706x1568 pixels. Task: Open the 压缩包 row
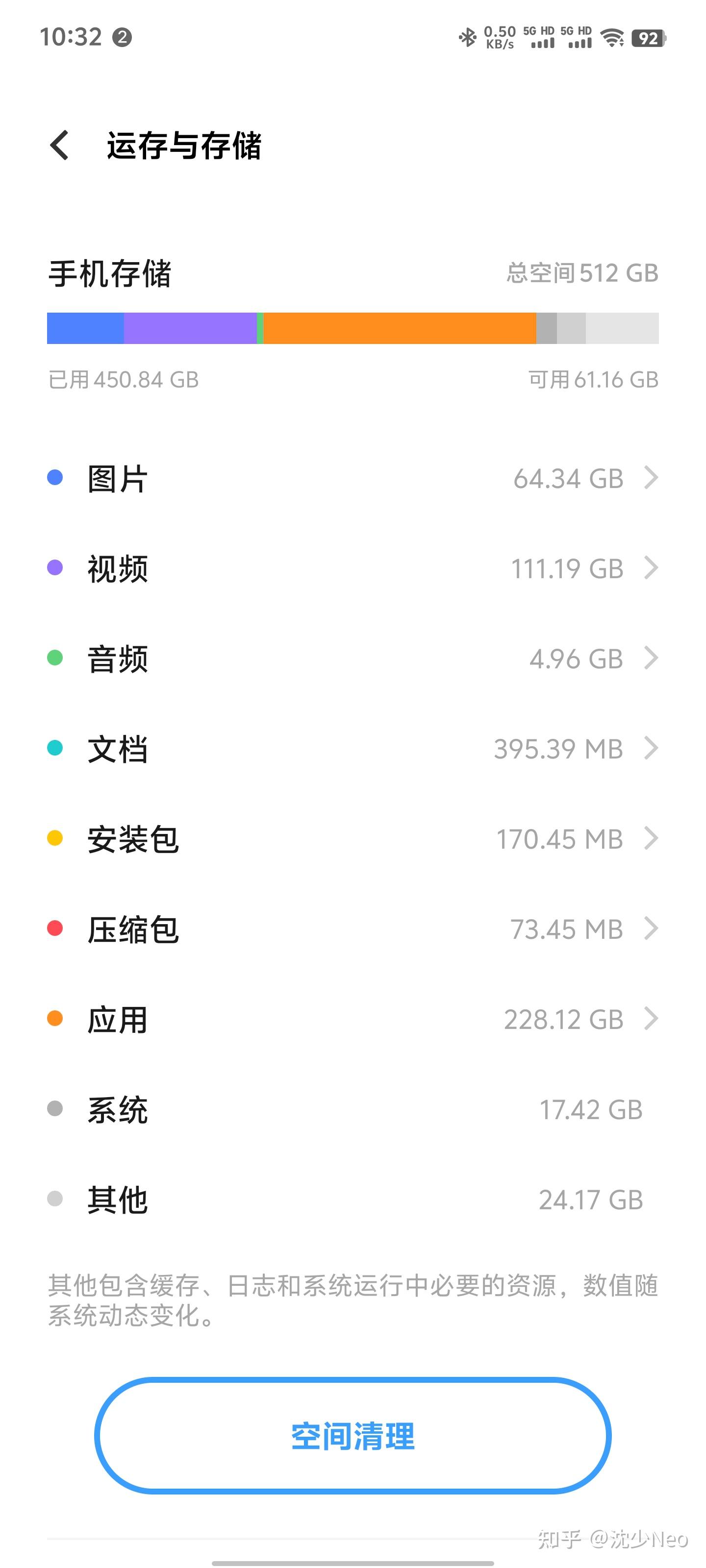click(353, 929)
